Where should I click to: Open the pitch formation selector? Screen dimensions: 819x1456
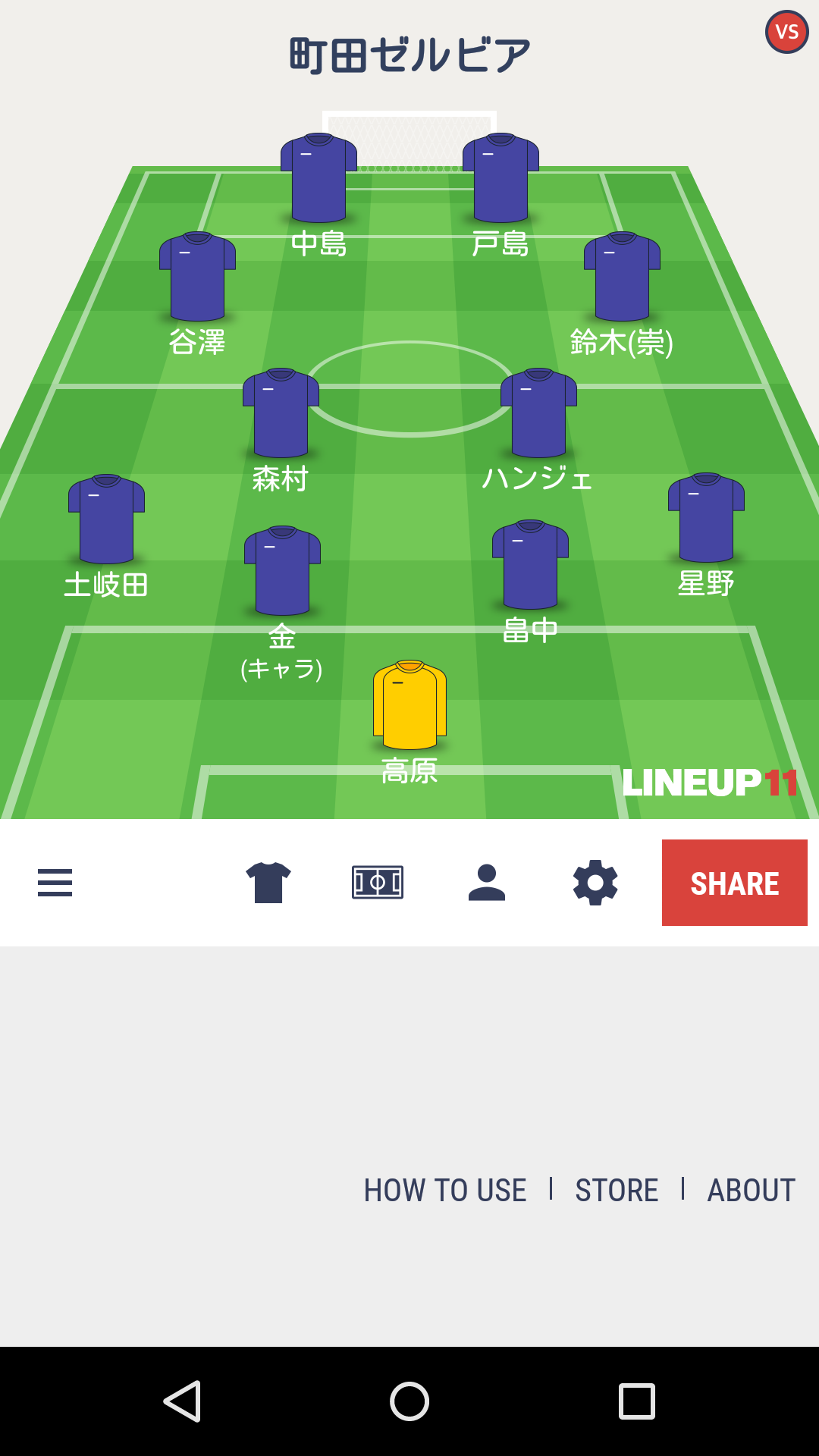(378, 883)
